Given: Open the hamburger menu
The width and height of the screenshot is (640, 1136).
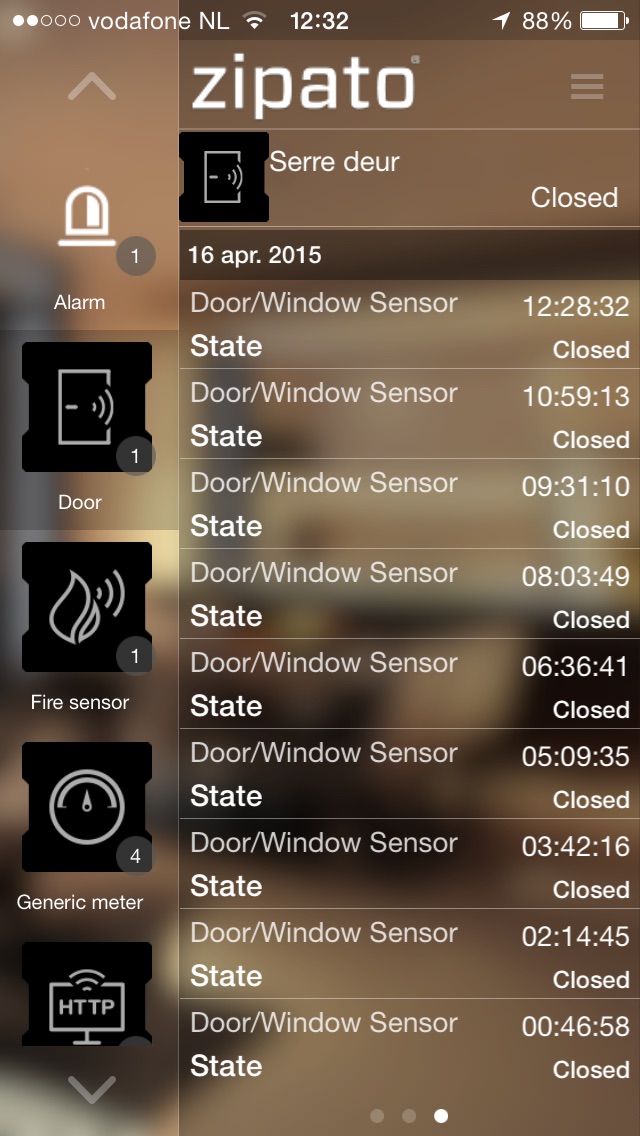Looking at the screenshot, I should (587, 87).
